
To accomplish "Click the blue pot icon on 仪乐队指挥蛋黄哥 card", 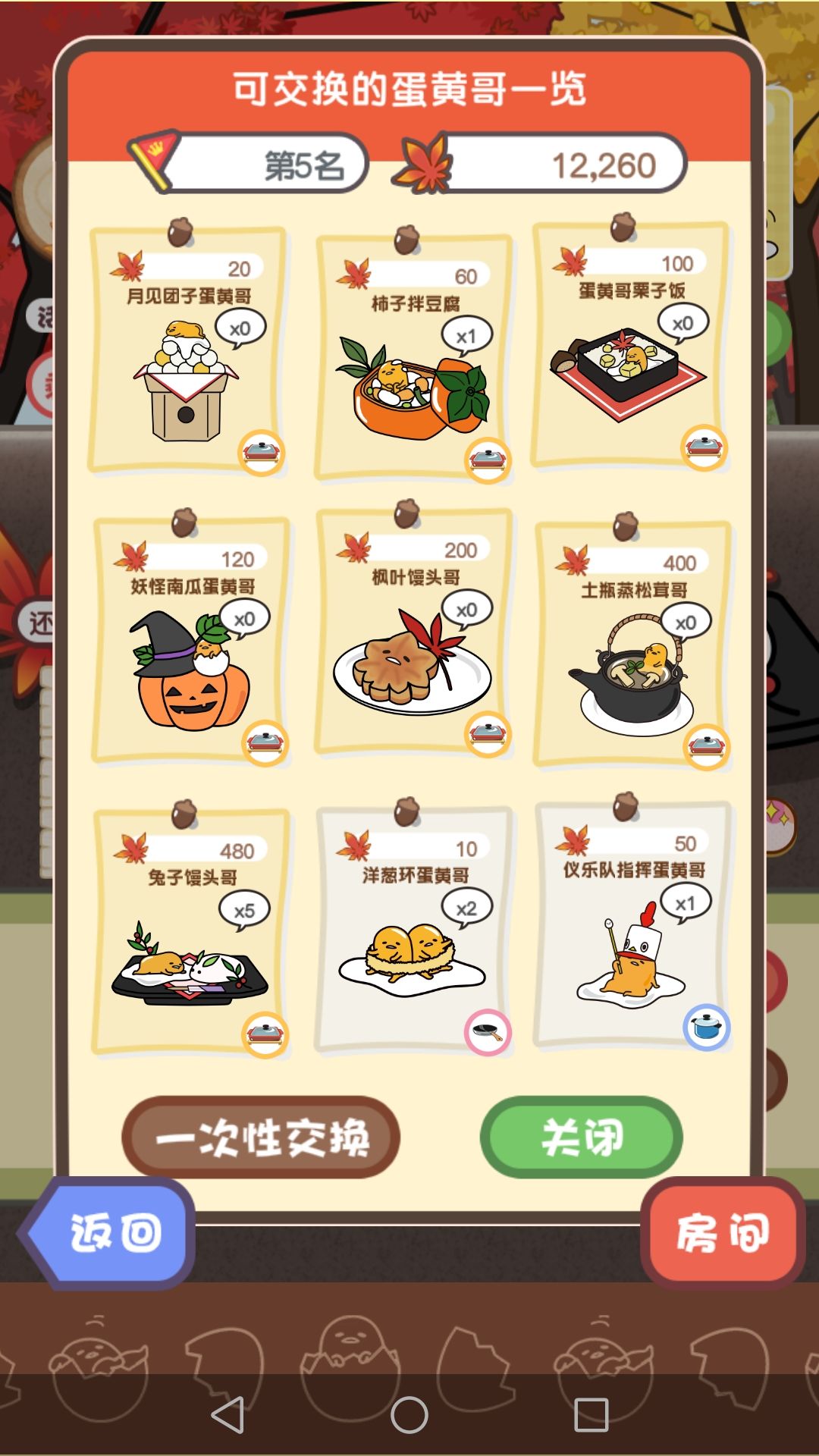I will 708,1028.
